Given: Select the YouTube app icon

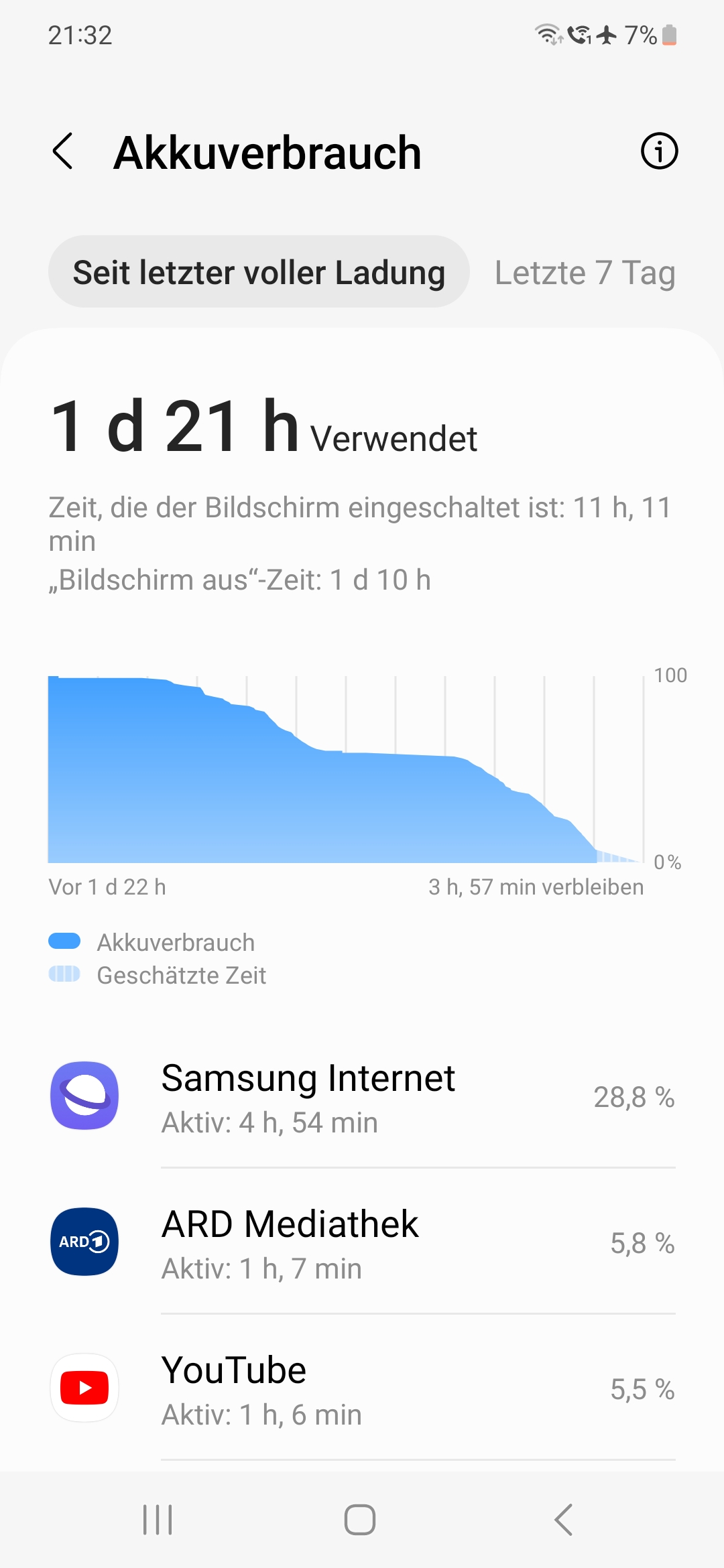Looking at the screenshot, I should (x=84, y=1388).
